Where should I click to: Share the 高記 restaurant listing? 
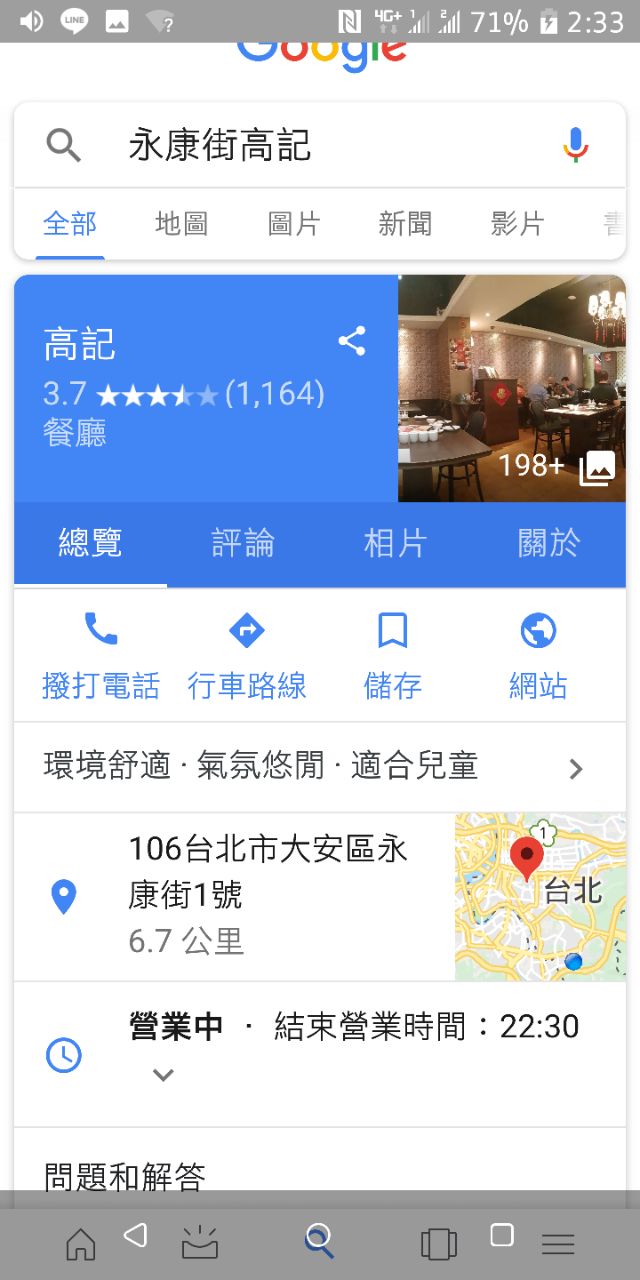(x=352, y=342)
